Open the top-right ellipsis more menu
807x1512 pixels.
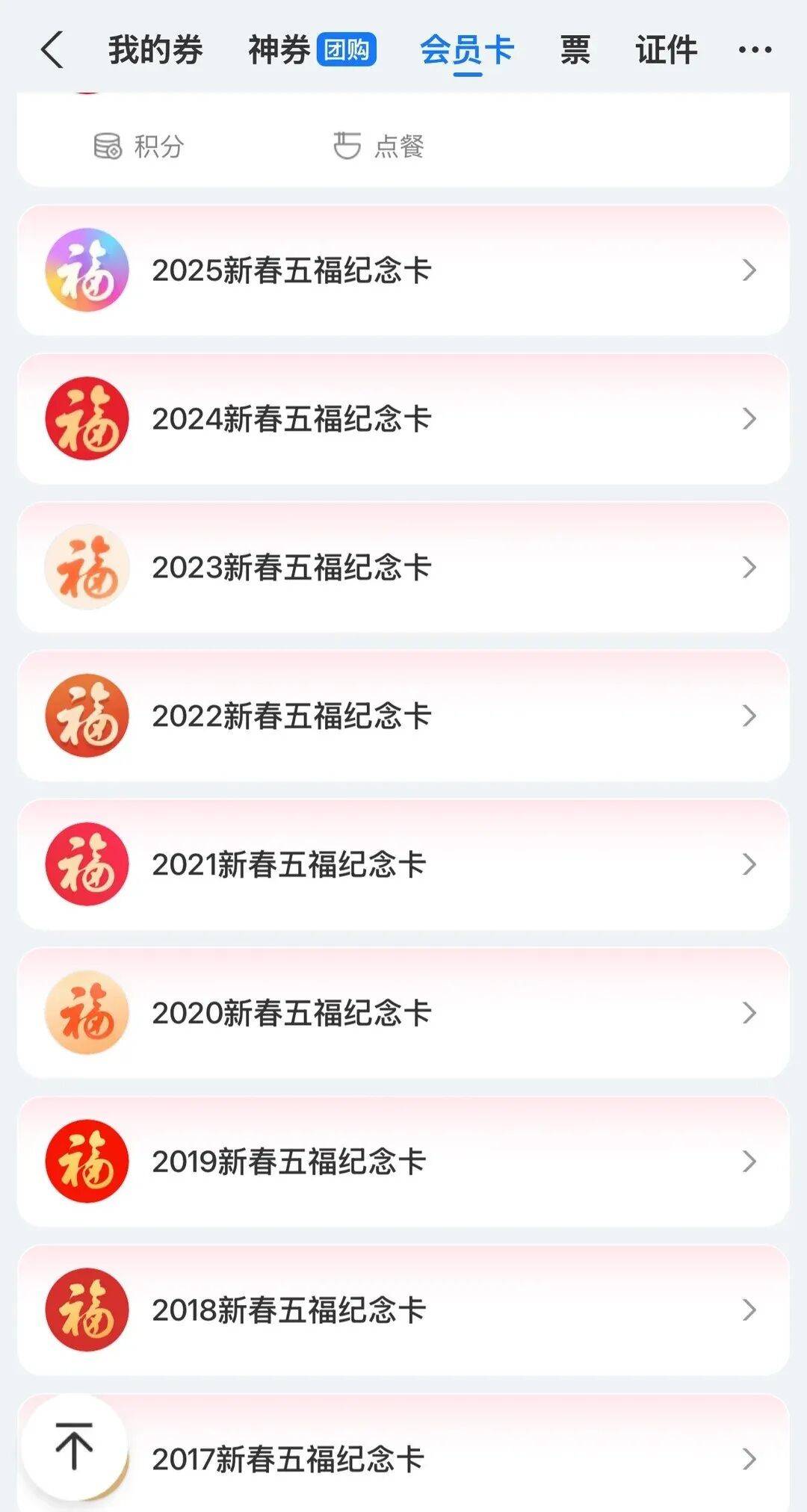pyautogui.click(x=755, y=49)
